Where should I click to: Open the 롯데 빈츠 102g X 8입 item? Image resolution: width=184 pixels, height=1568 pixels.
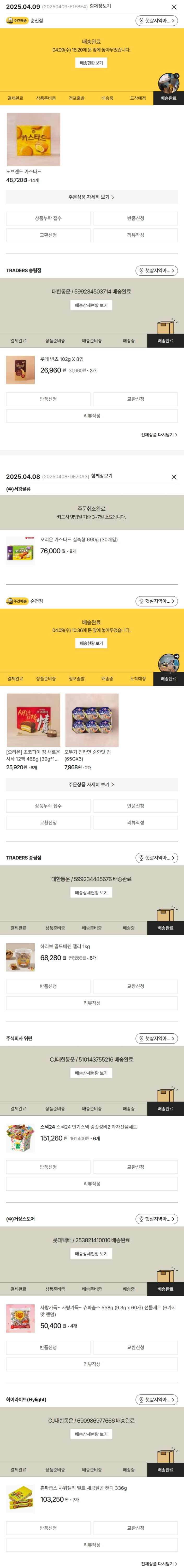click(62, 359)
